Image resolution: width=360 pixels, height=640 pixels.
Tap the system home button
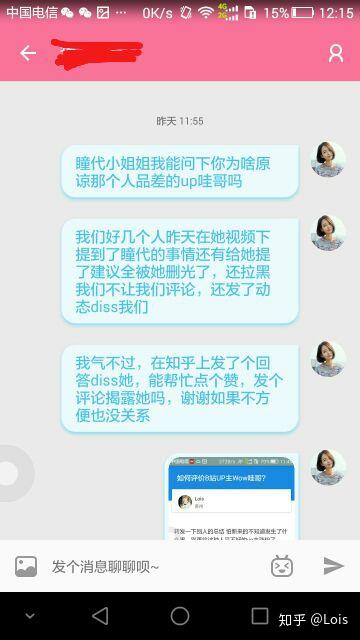(180, 616)
